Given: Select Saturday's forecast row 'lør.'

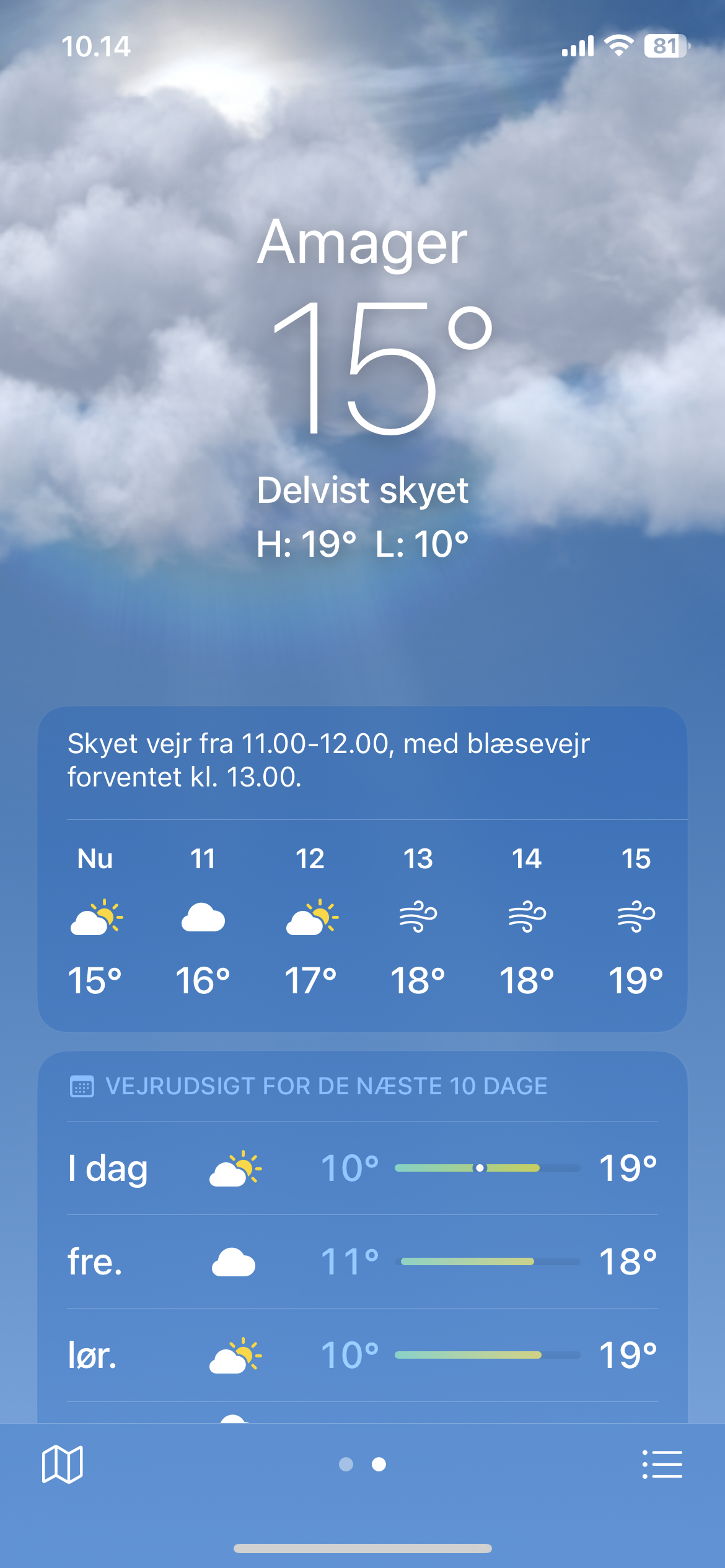Looking at the screenshot, I should point(362,1355).
